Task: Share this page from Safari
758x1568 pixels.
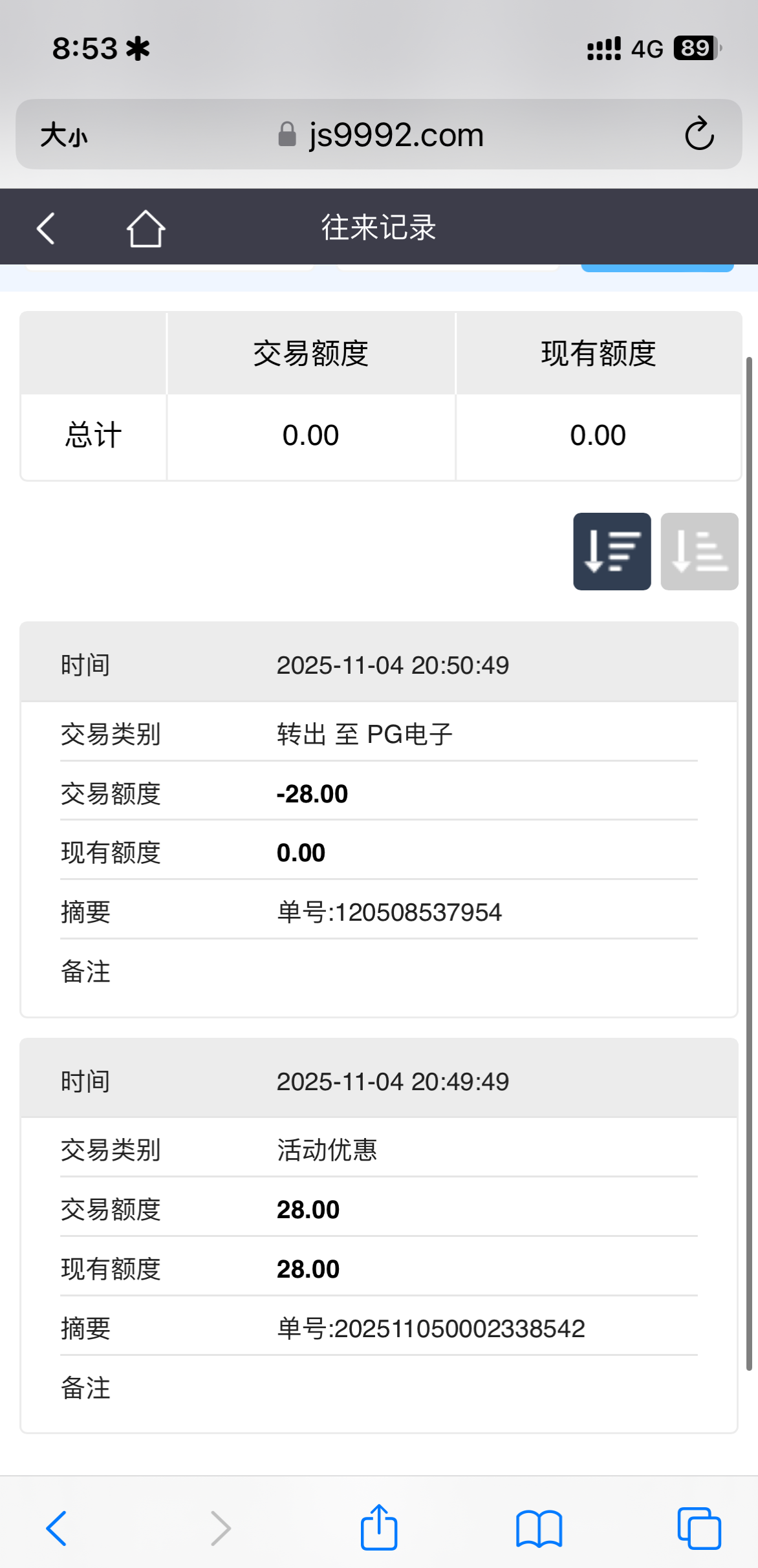Action: click(379, 1528)
